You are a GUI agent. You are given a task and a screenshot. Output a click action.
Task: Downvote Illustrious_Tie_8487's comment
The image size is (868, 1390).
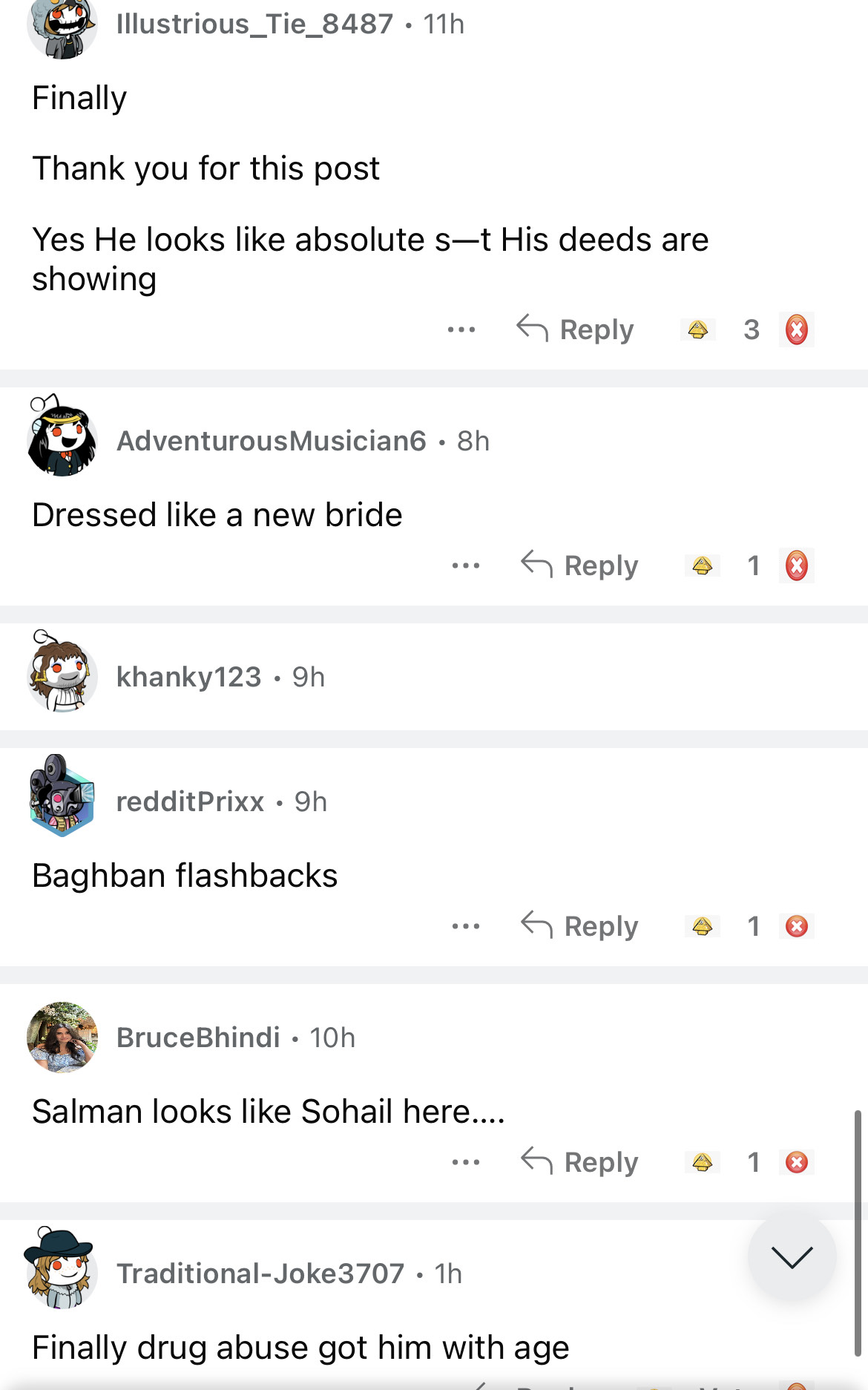(x=797, y=330)
